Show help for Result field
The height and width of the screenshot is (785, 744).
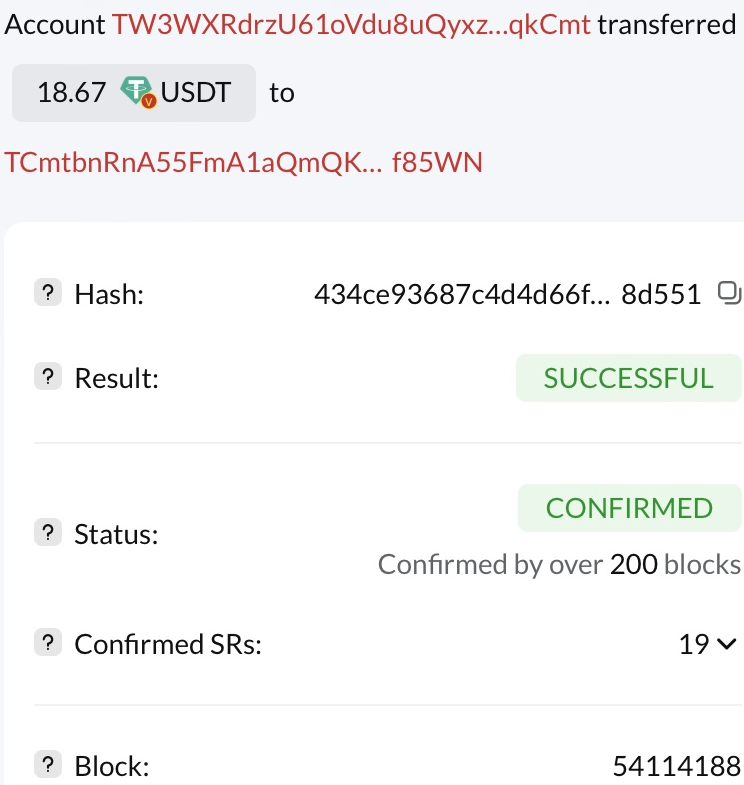(x=47, y=378)
